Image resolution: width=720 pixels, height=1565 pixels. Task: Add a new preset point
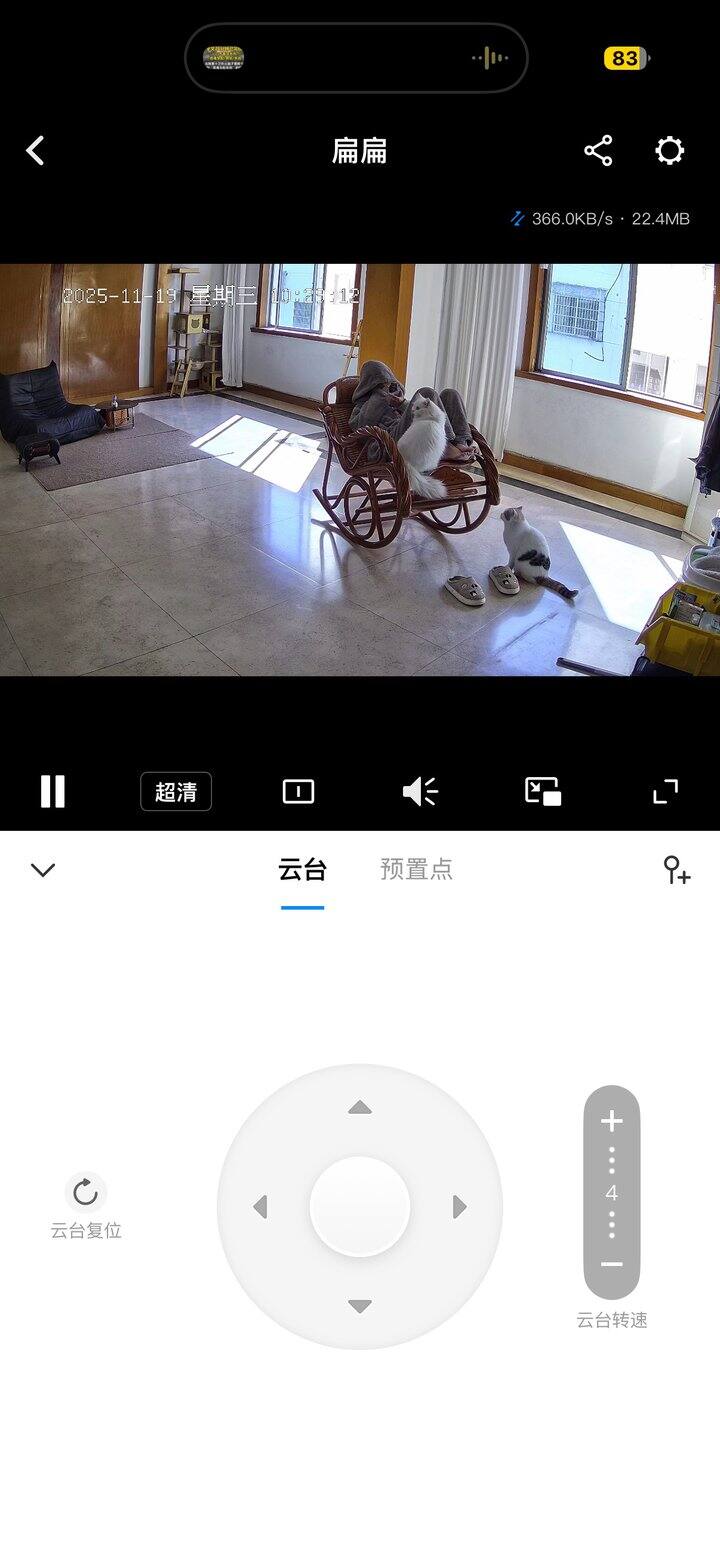tap(677, 870)
